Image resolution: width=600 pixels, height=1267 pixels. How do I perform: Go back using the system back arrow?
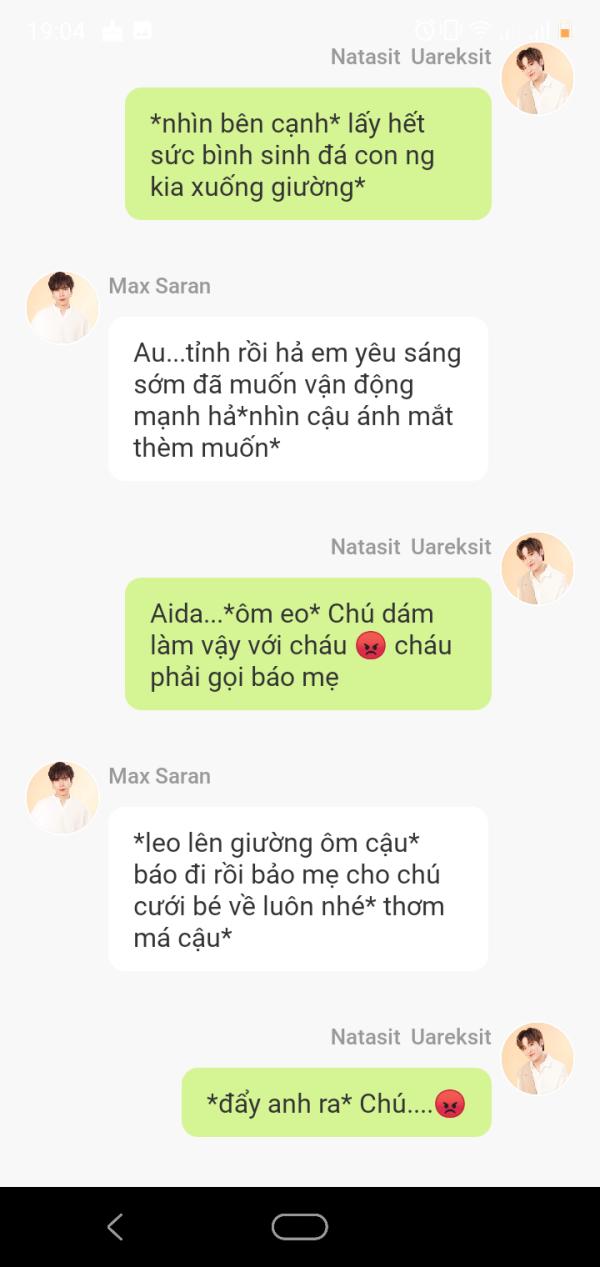115,1227
